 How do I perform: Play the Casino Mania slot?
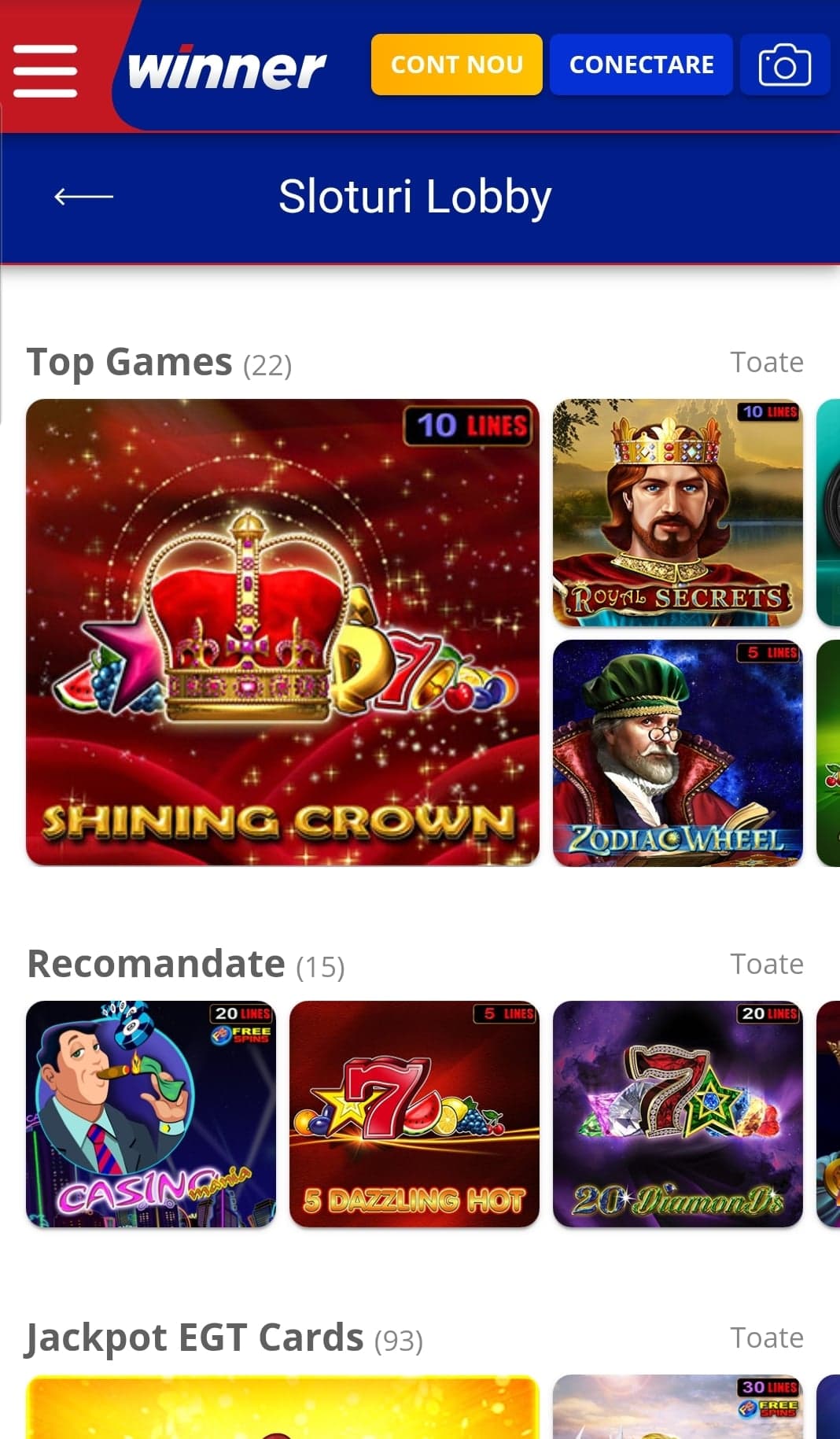click(151, 1113)
